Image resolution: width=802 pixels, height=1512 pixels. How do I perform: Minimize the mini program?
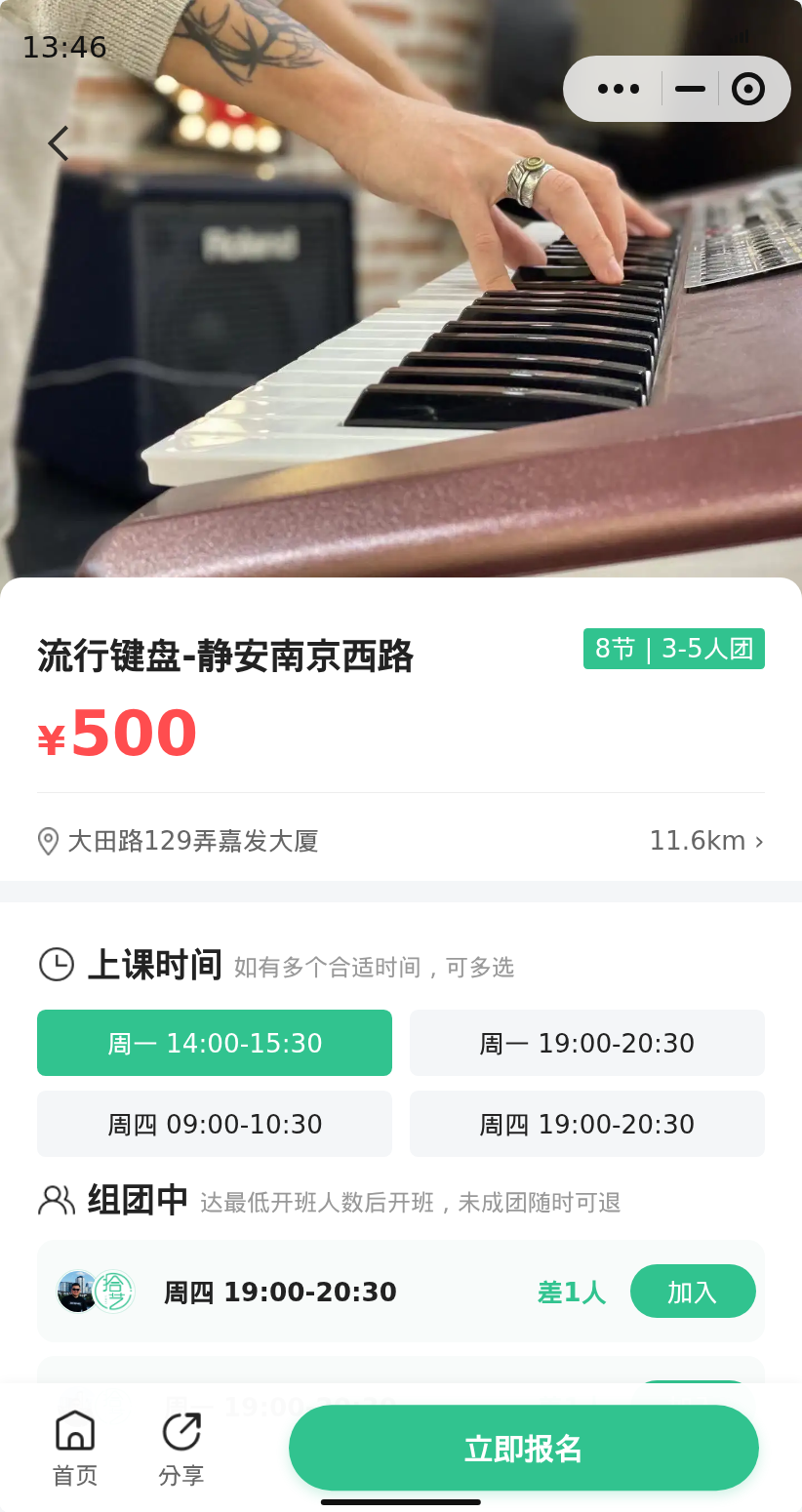point(690,89)
